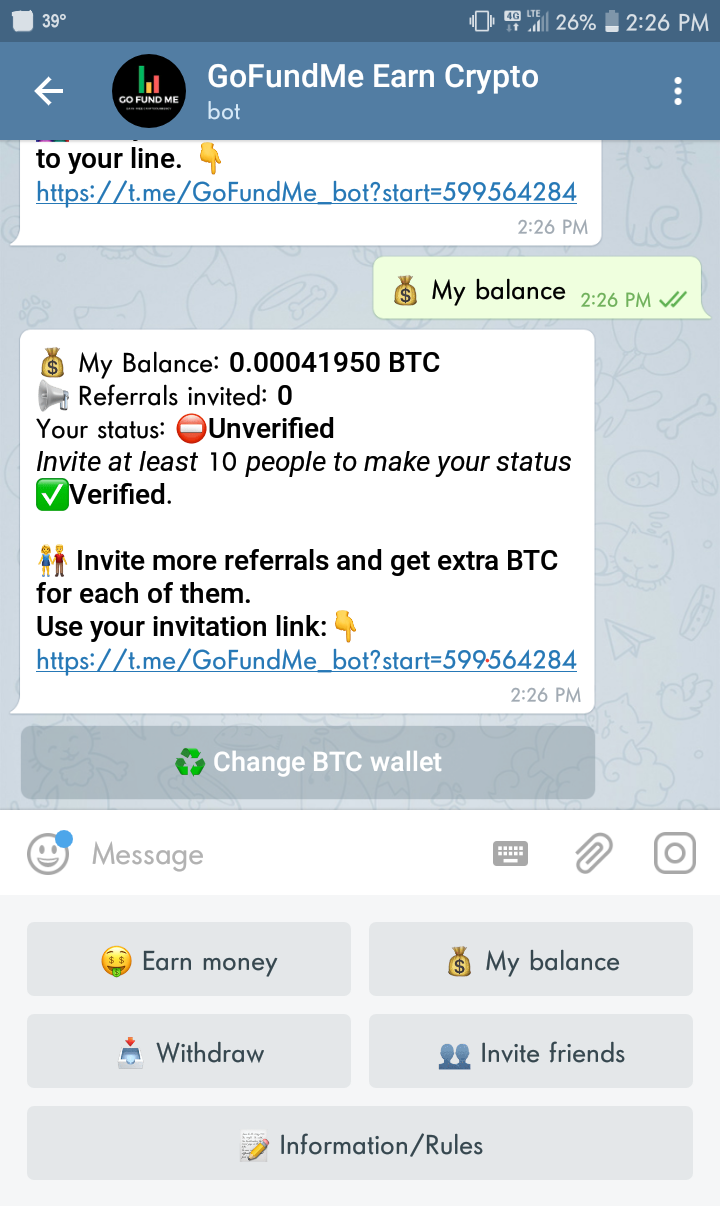Open the emoji picker
720x1206 pixels.
[48, 854]
